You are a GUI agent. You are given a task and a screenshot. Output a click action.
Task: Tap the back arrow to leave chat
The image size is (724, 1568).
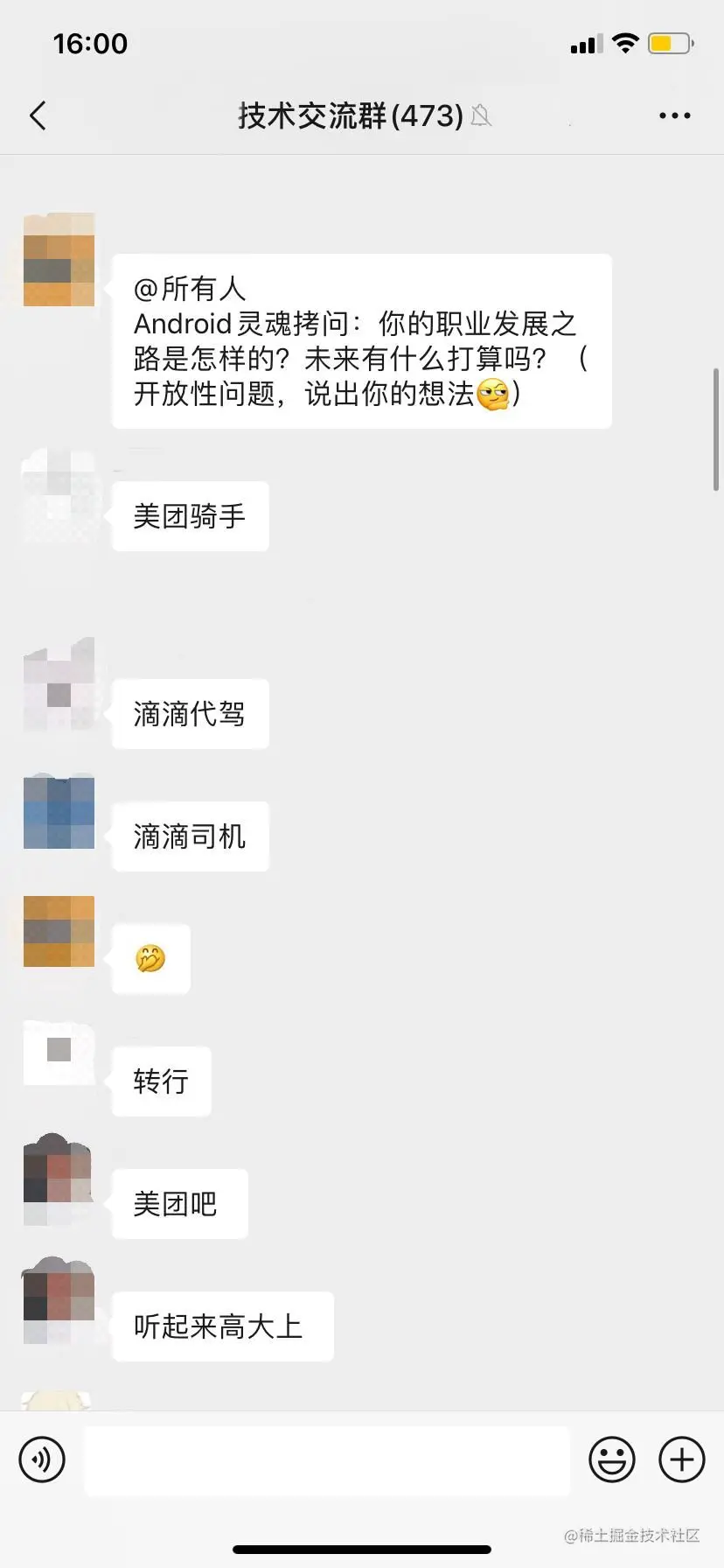(x=37, y=115)
